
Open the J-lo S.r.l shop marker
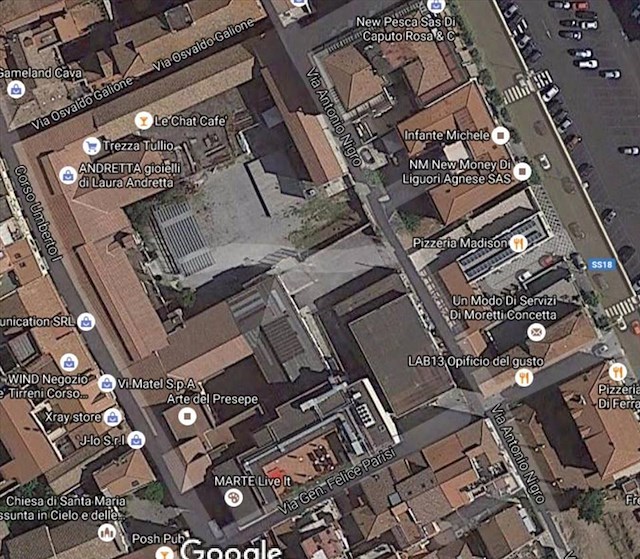[137, 440]
